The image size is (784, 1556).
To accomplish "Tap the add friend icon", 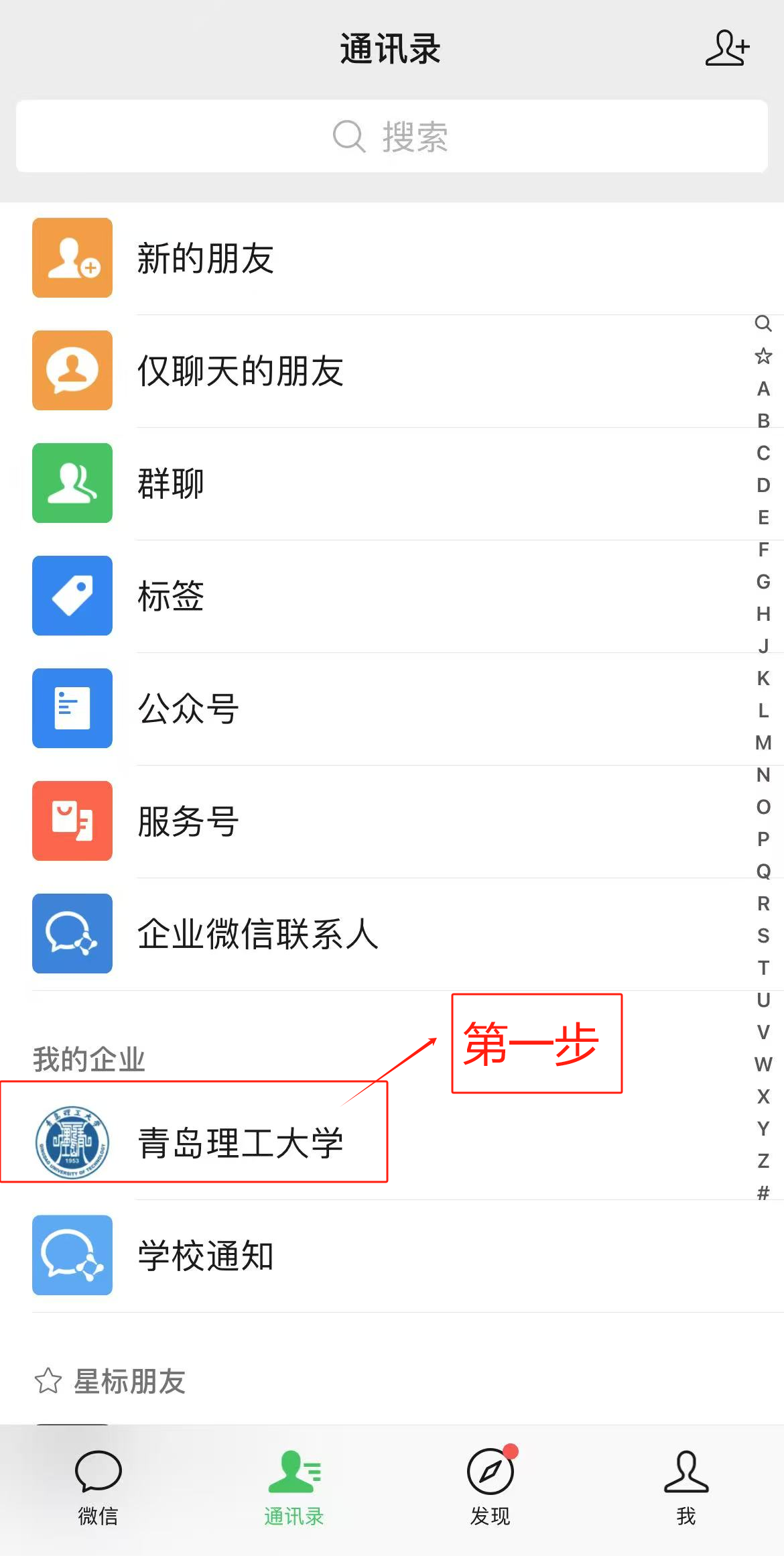I will tap(726, 48).
